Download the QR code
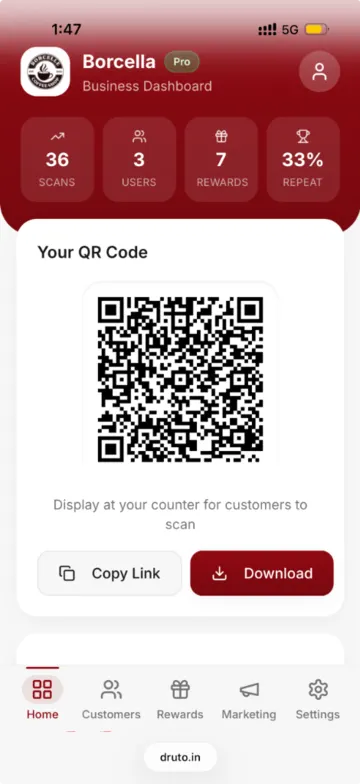360x784 pixels. point(262,573)
